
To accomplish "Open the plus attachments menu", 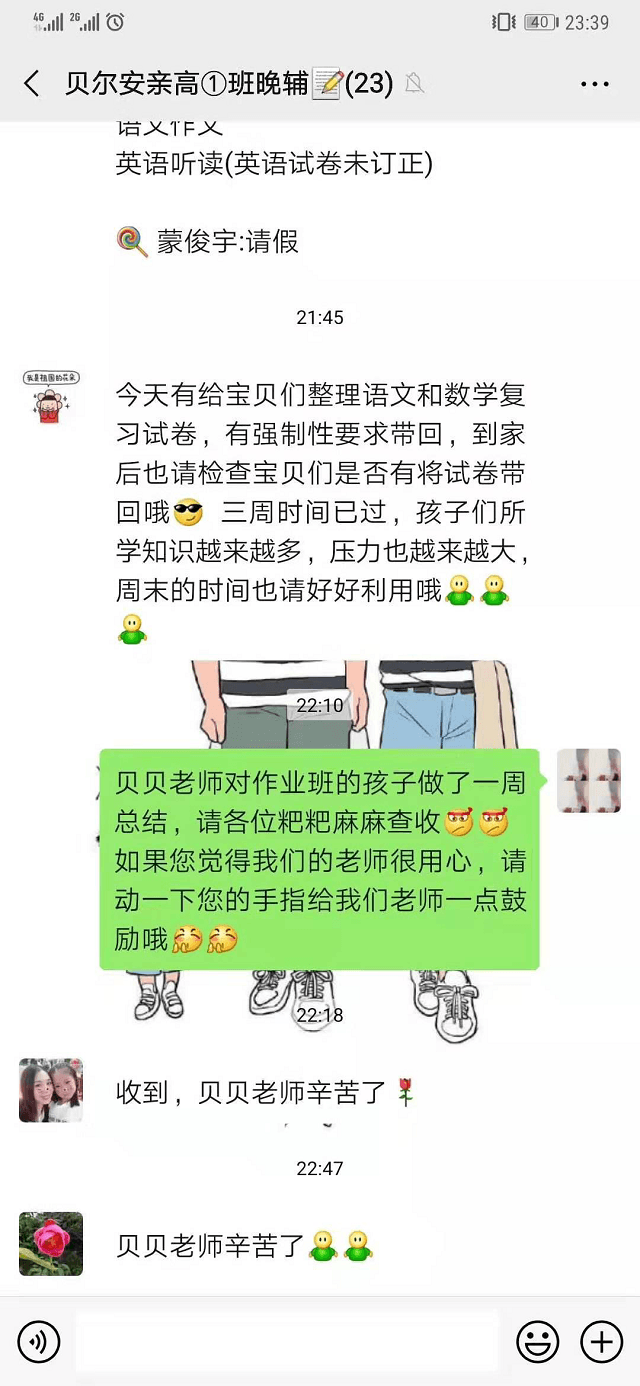I will click(x=602, y=1341).
